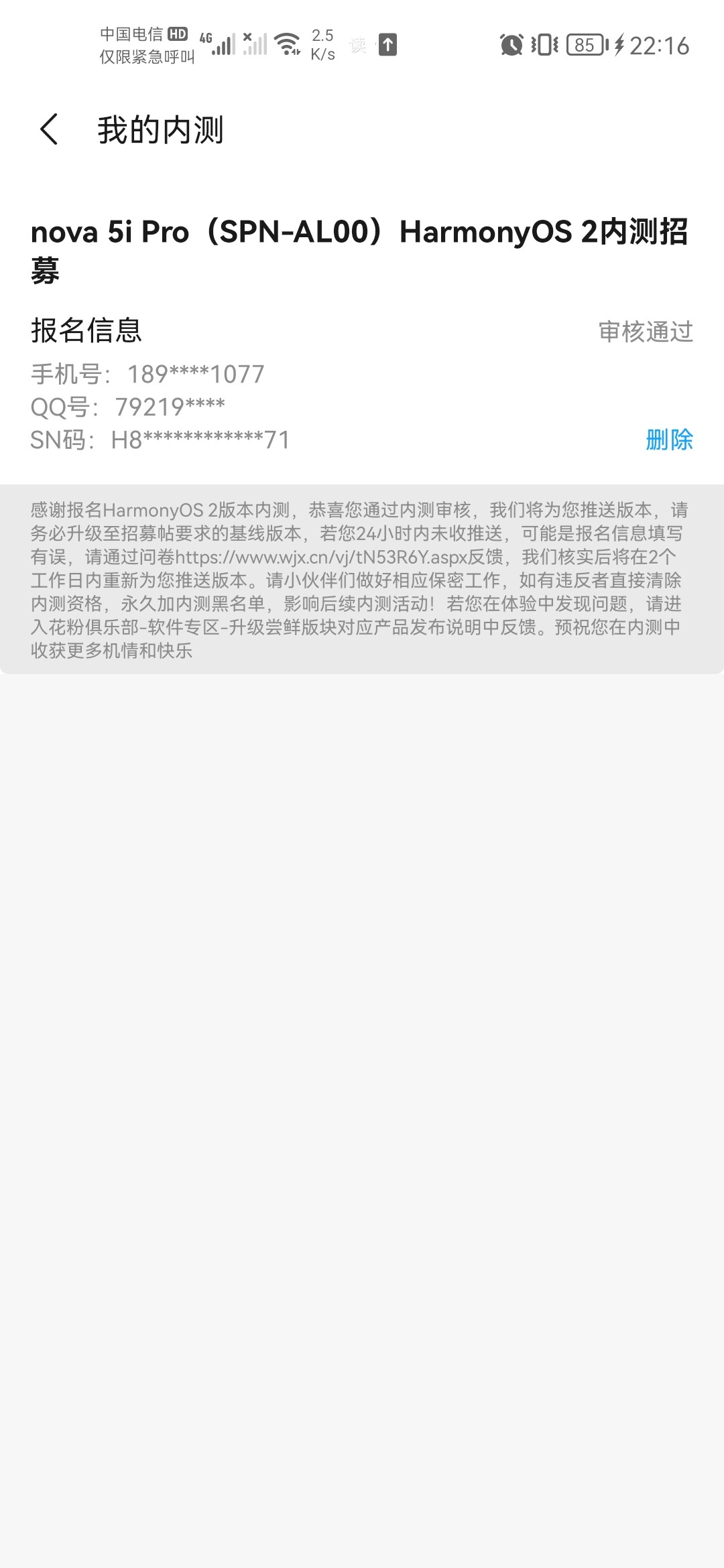This screenshot has width=724, height=1568.
Task: Tap 删除 to remove the registration
Action: pyautogui.click(x=669, y=440)
